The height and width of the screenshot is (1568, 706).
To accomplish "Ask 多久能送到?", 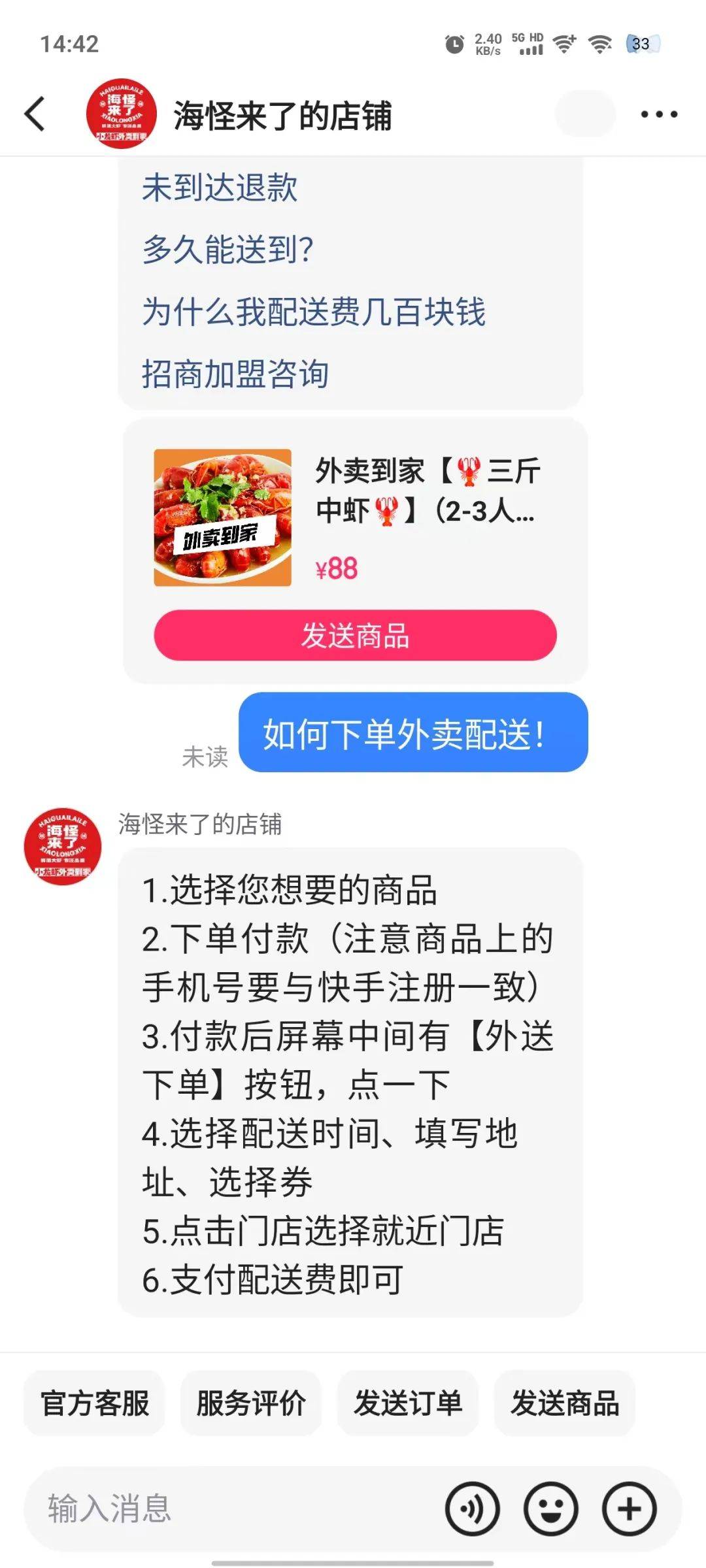I will click(x=227, y=250).
